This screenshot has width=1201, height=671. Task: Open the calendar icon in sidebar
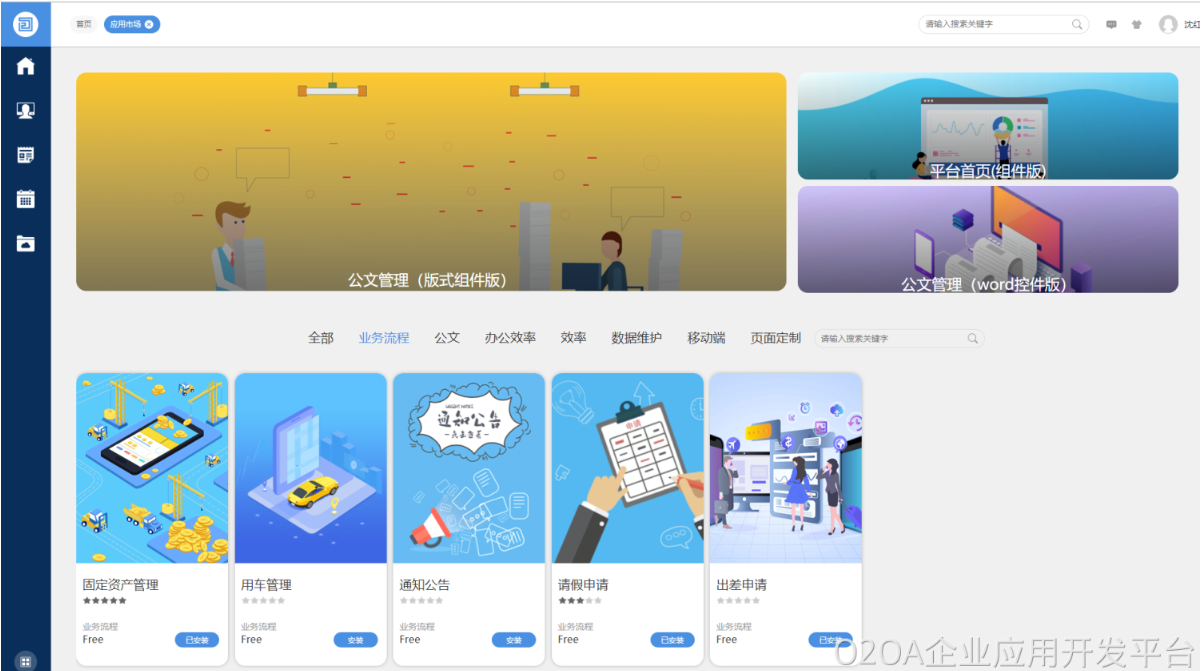click(x=26, y=199)
